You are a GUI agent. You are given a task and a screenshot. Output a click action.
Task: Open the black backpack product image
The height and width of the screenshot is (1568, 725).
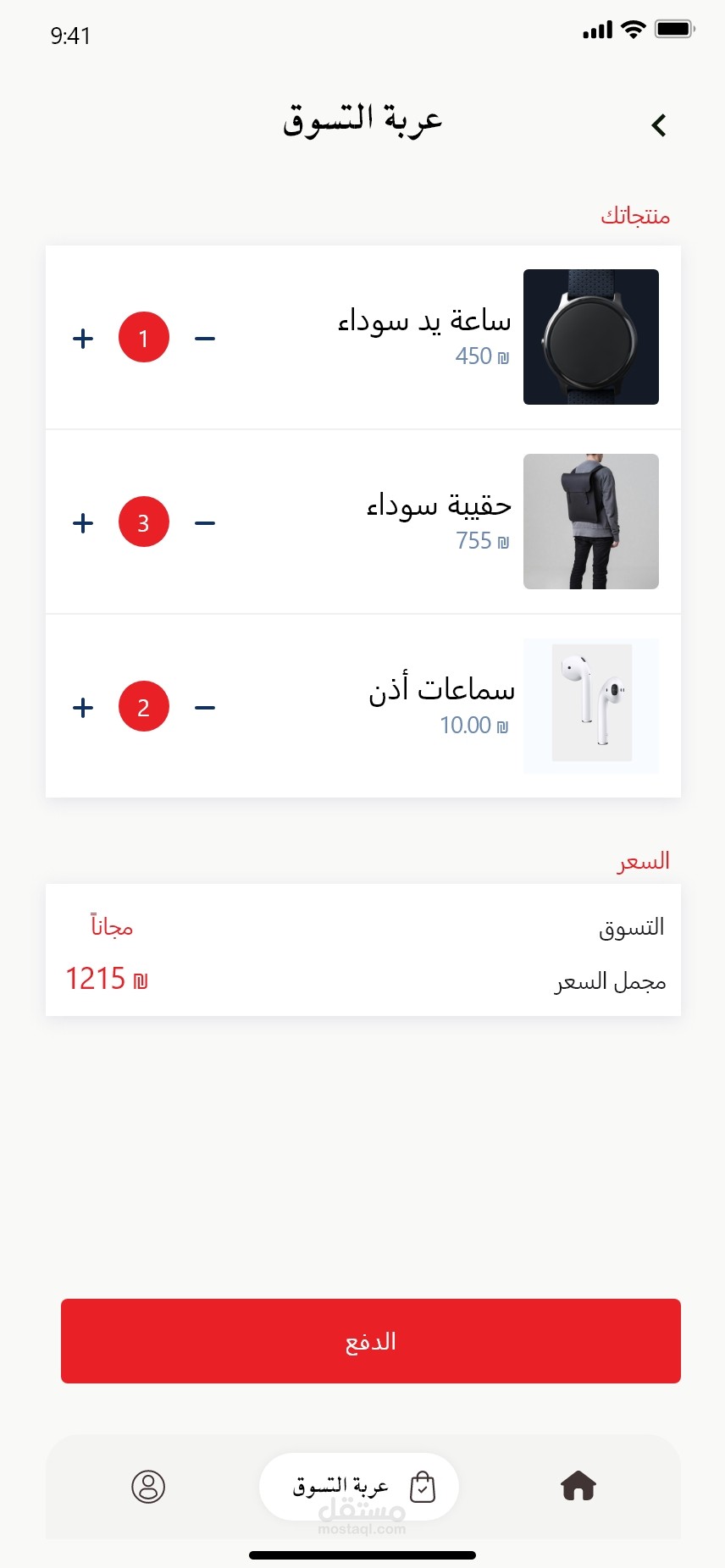[x=590, y=522]
